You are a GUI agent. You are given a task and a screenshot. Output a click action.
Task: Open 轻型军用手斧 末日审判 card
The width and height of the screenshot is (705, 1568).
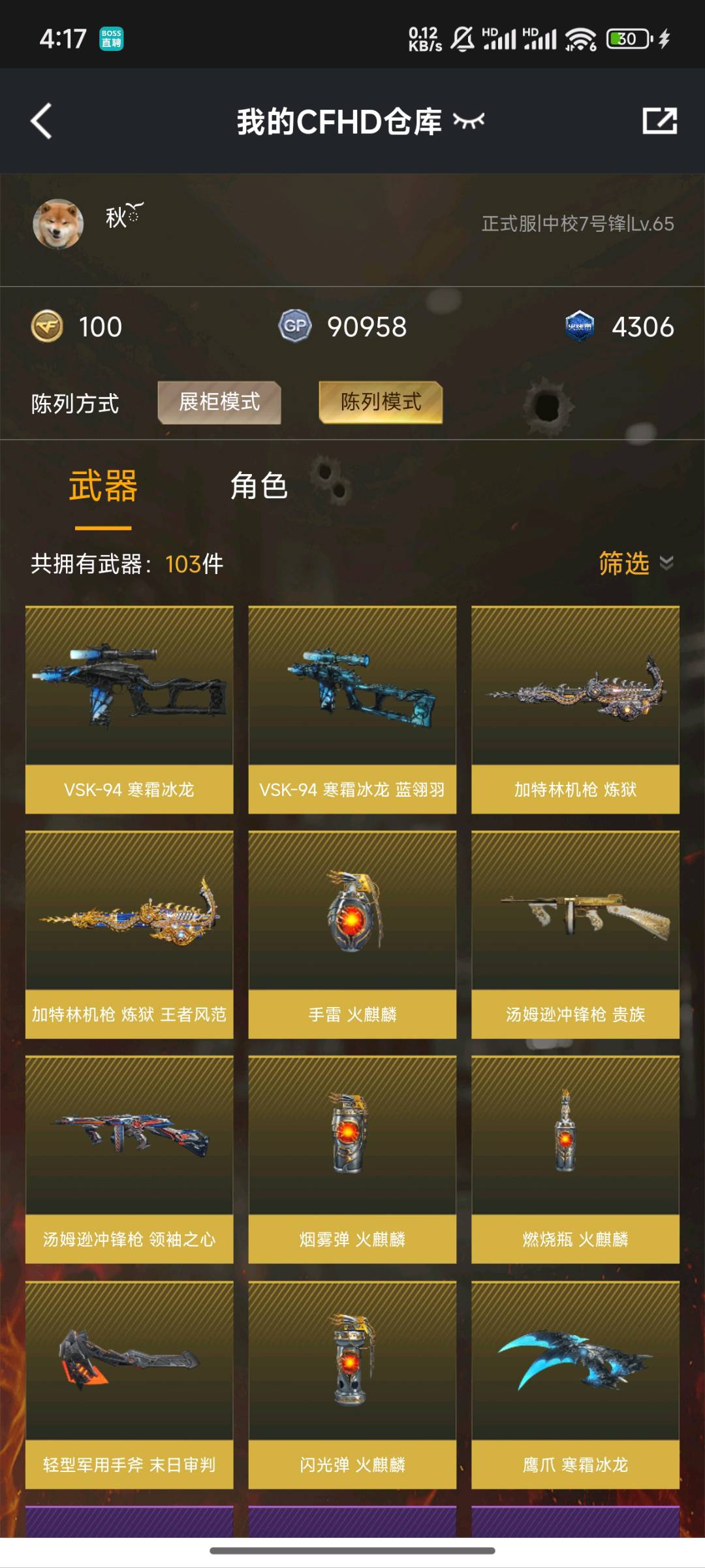click(x=129, y=1385)
